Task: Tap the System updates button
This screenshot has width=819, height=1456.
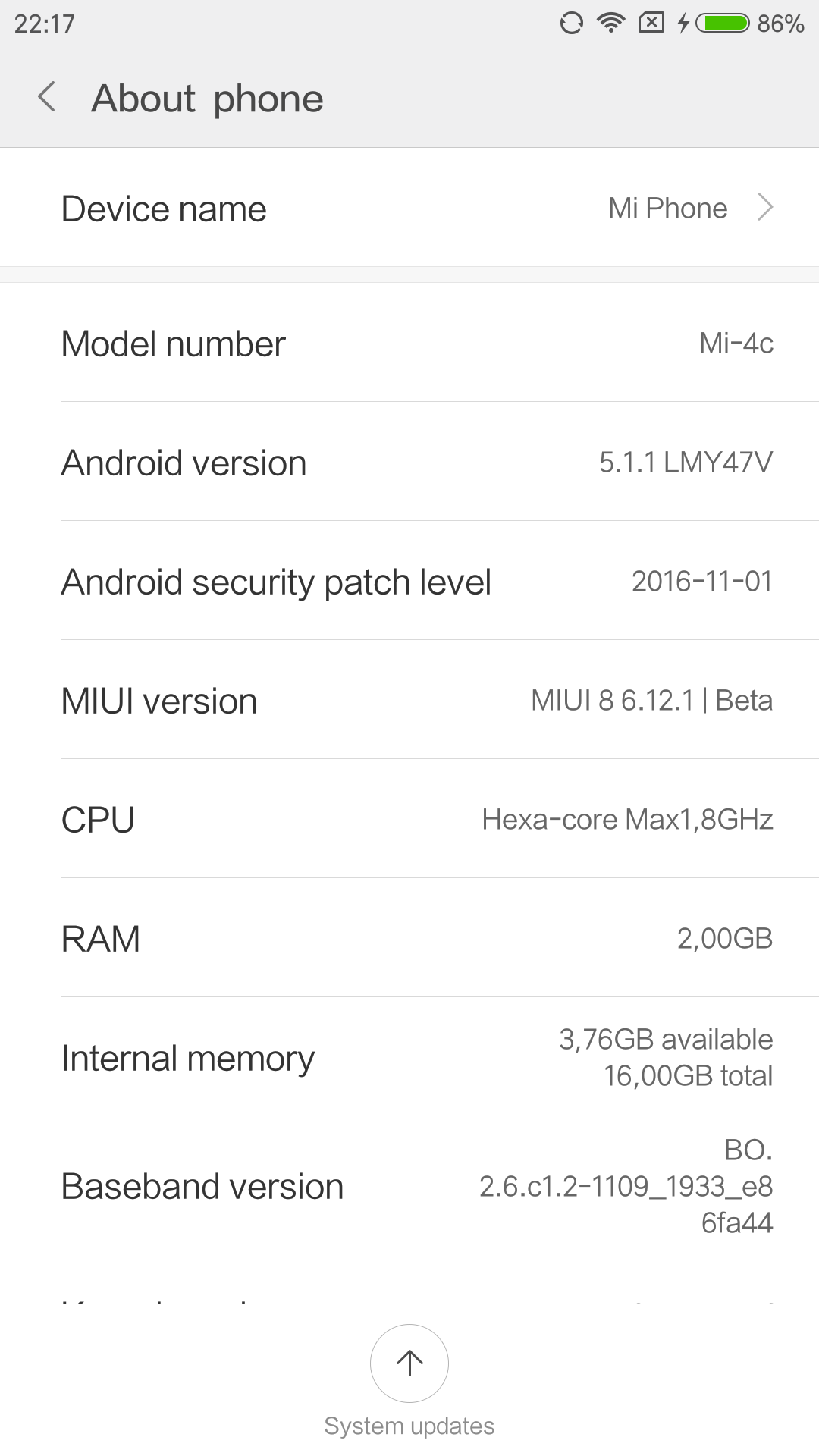Action: pos(409,1381)
